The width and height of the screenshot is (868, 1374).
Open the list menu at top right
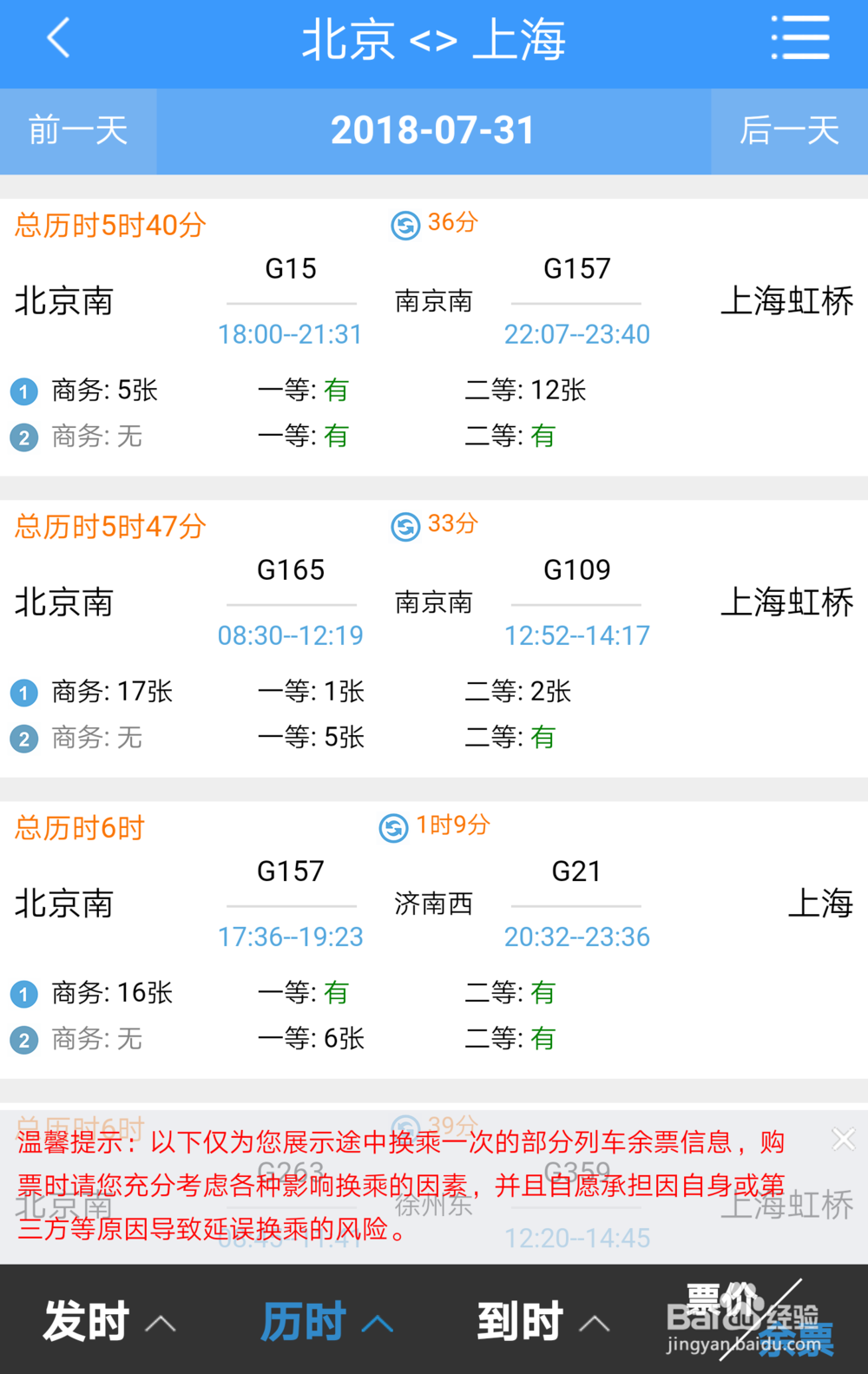[800, 39]
